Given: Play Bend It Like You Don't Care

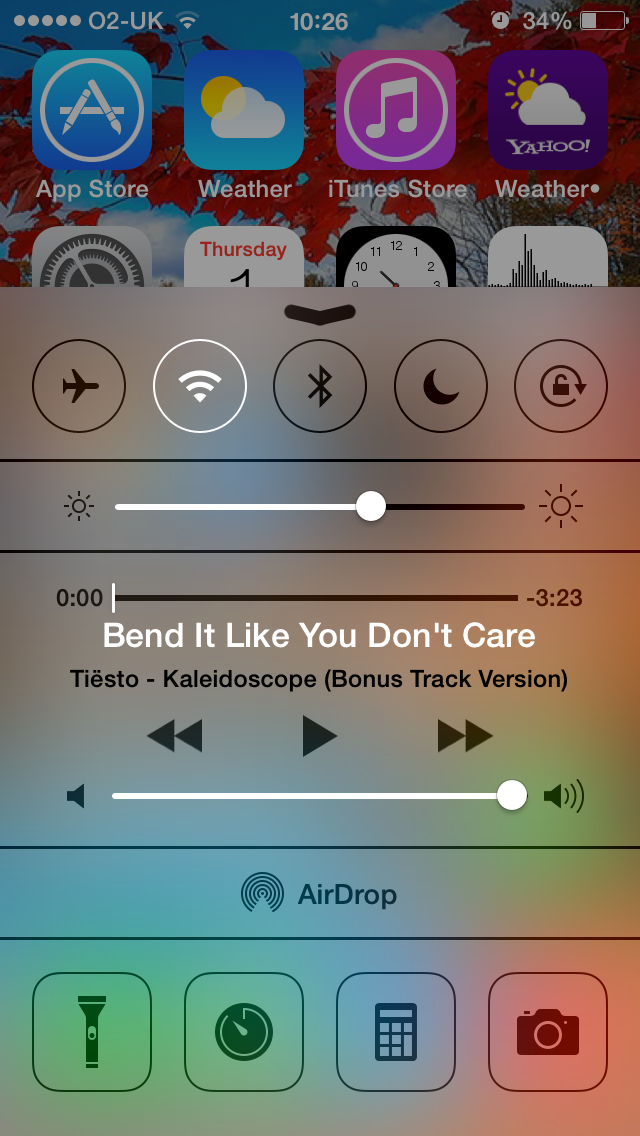Looking at the screenshot, I should (320, 737).
